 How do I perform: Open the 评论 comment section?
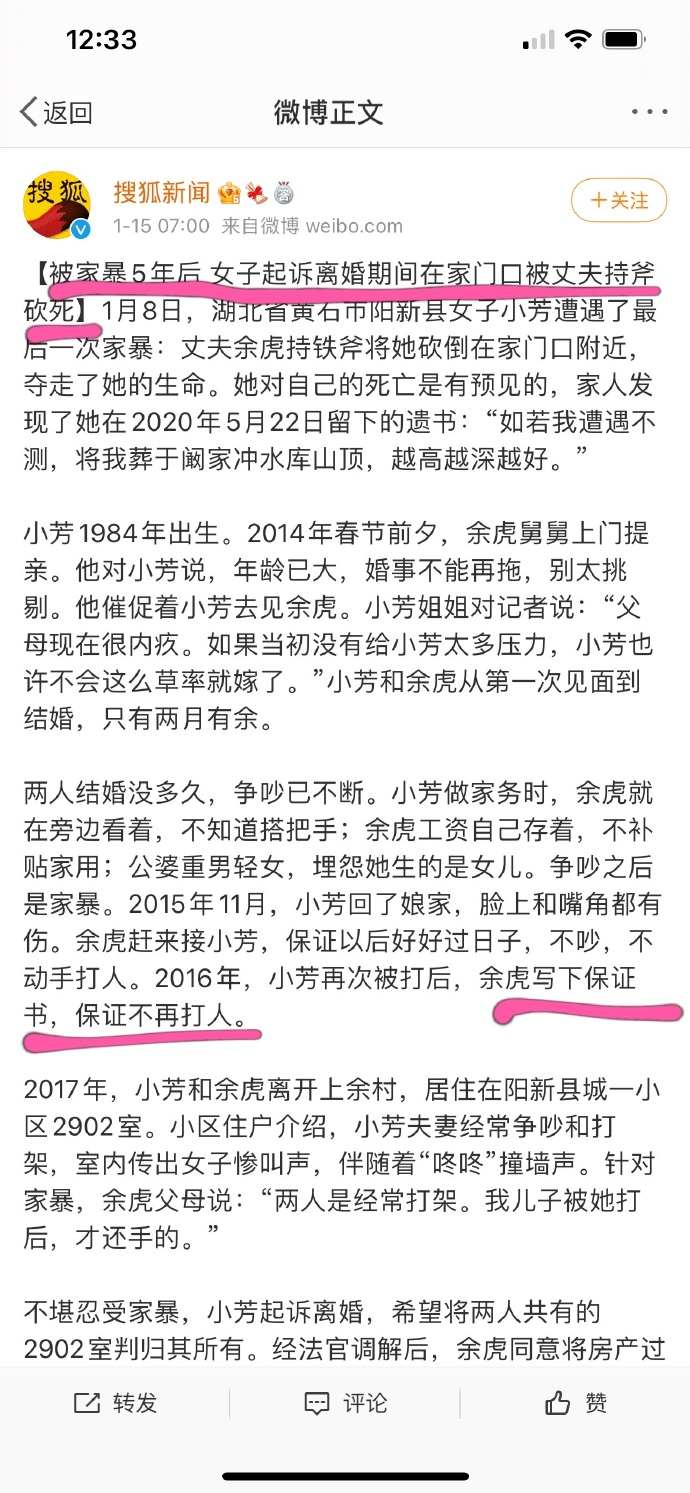point(345,1403)
